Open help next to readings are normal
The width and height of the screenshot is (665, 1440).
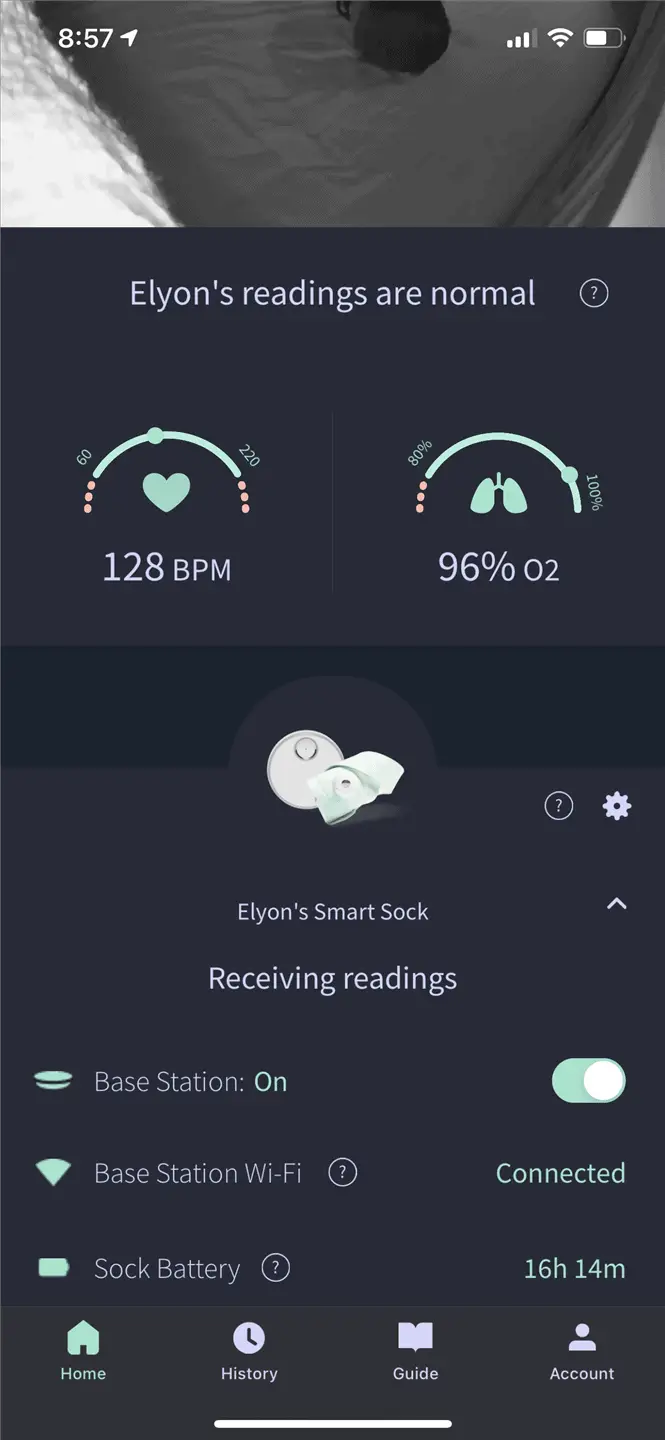[x=594, y=294]
